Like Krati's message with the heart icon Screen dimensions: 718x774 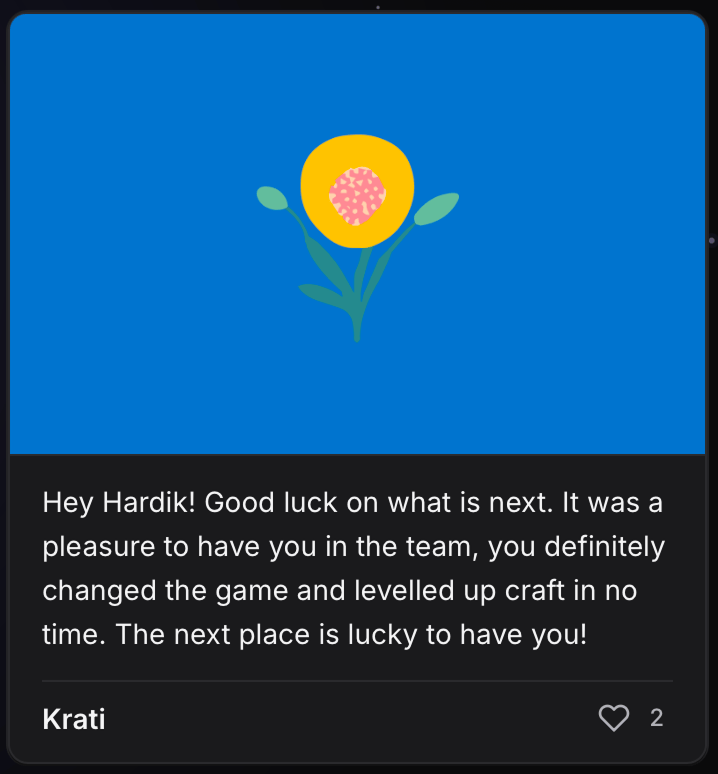[614, 718]
